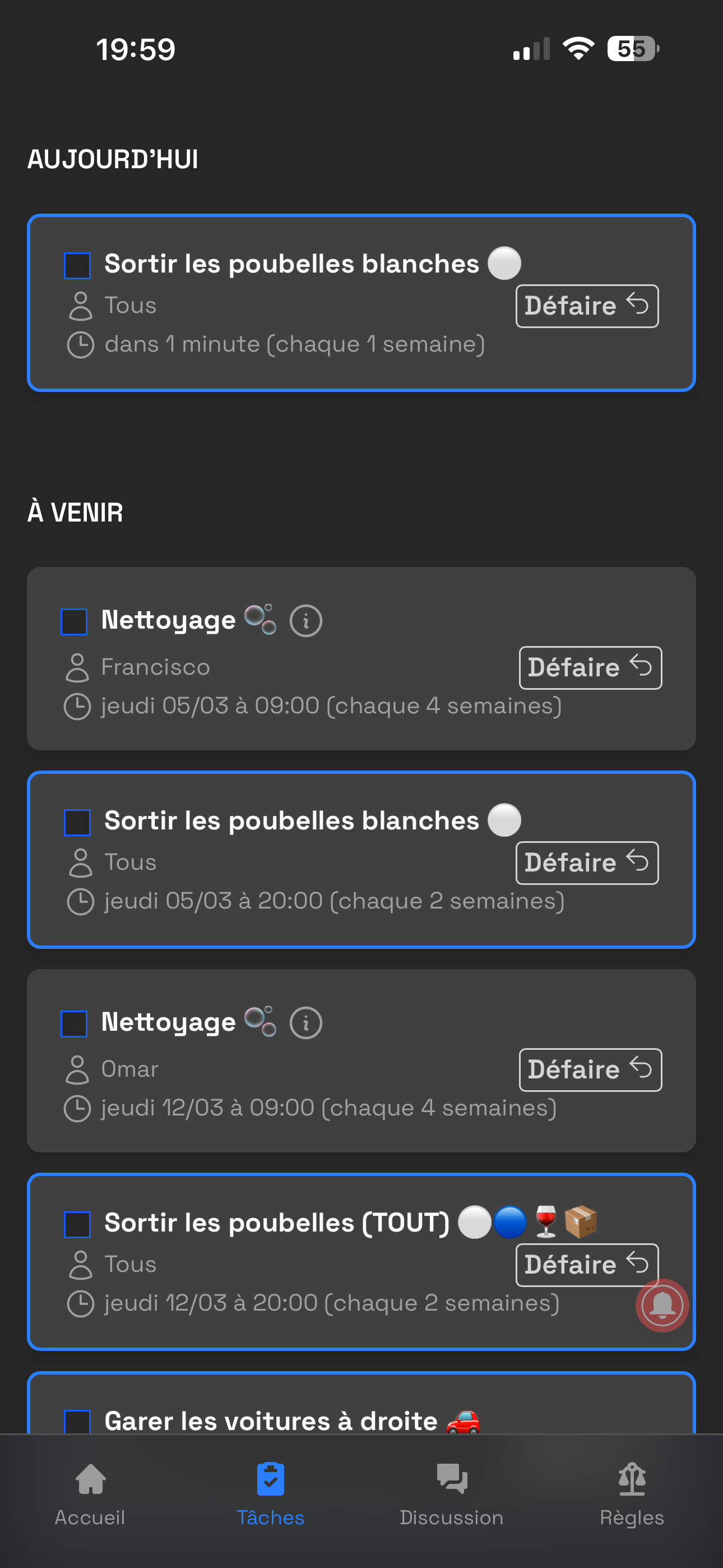The image size is (723, 1568).
Task: Open the Accueil home icon
Action: tap(90, 1481)
